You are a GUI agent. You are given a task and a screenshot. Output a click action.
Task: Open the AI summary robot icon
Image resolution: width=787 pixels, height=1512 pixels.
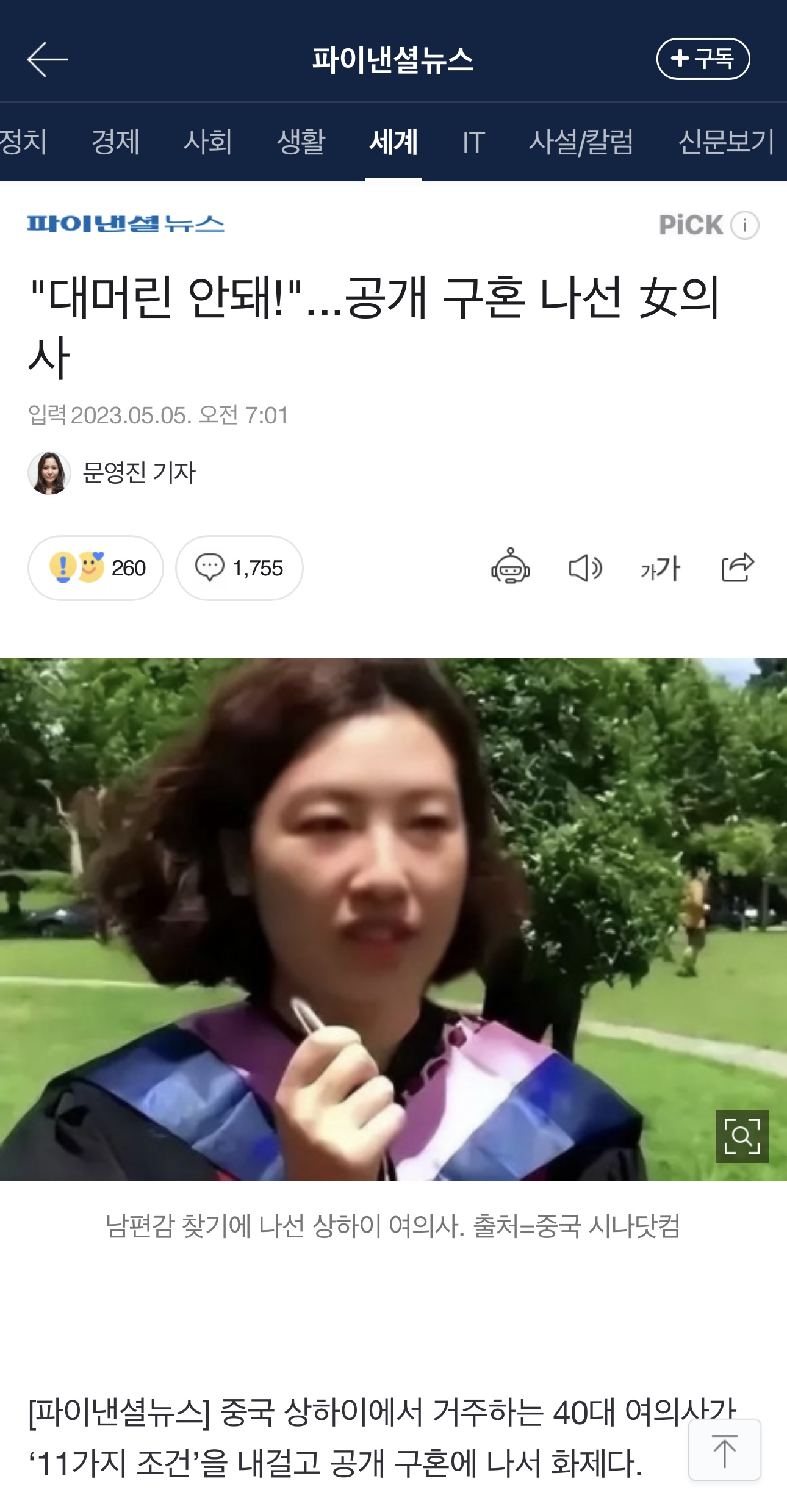click(x=511, y=567)
